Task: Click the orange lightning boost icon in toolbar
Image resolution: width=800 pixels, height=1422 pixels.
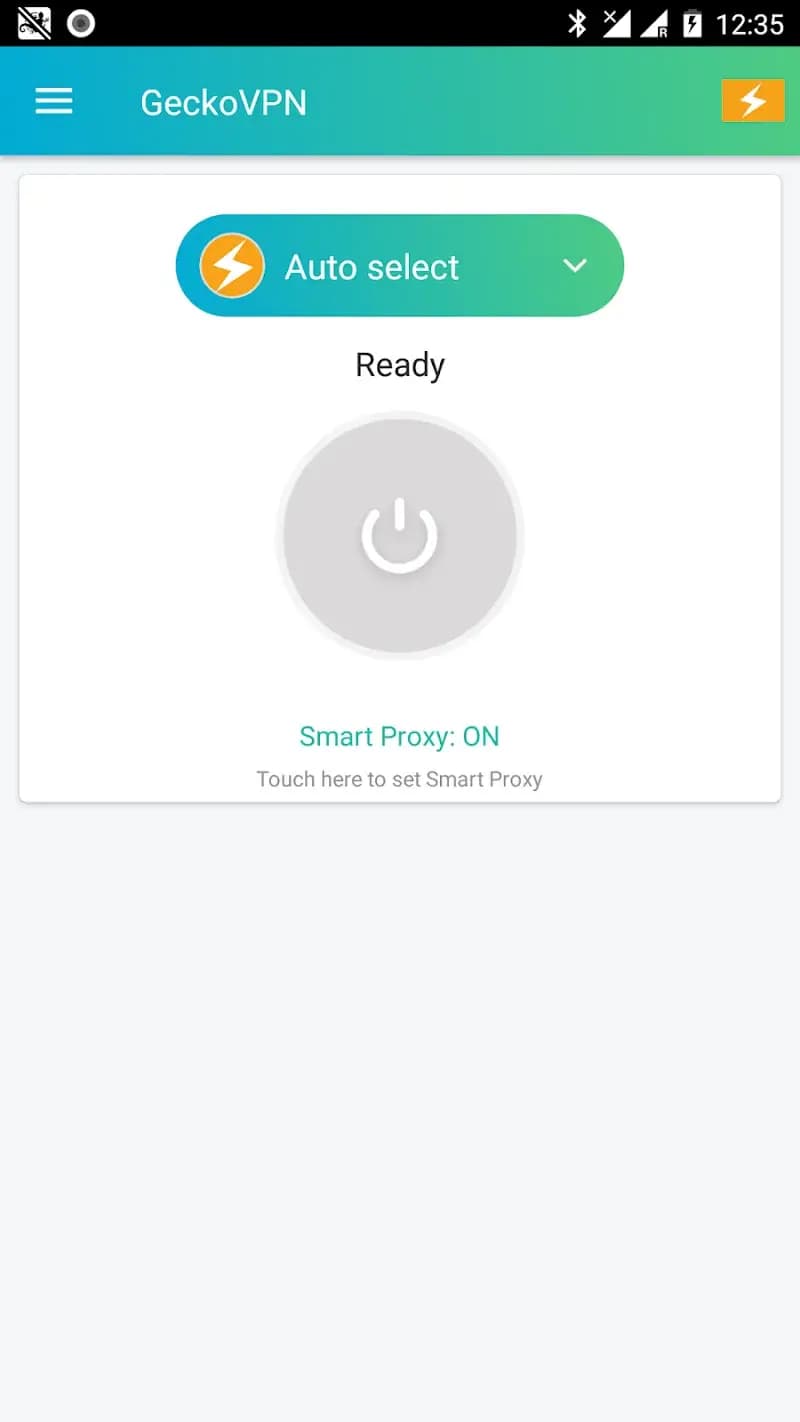Action: (x=753, y=100)
